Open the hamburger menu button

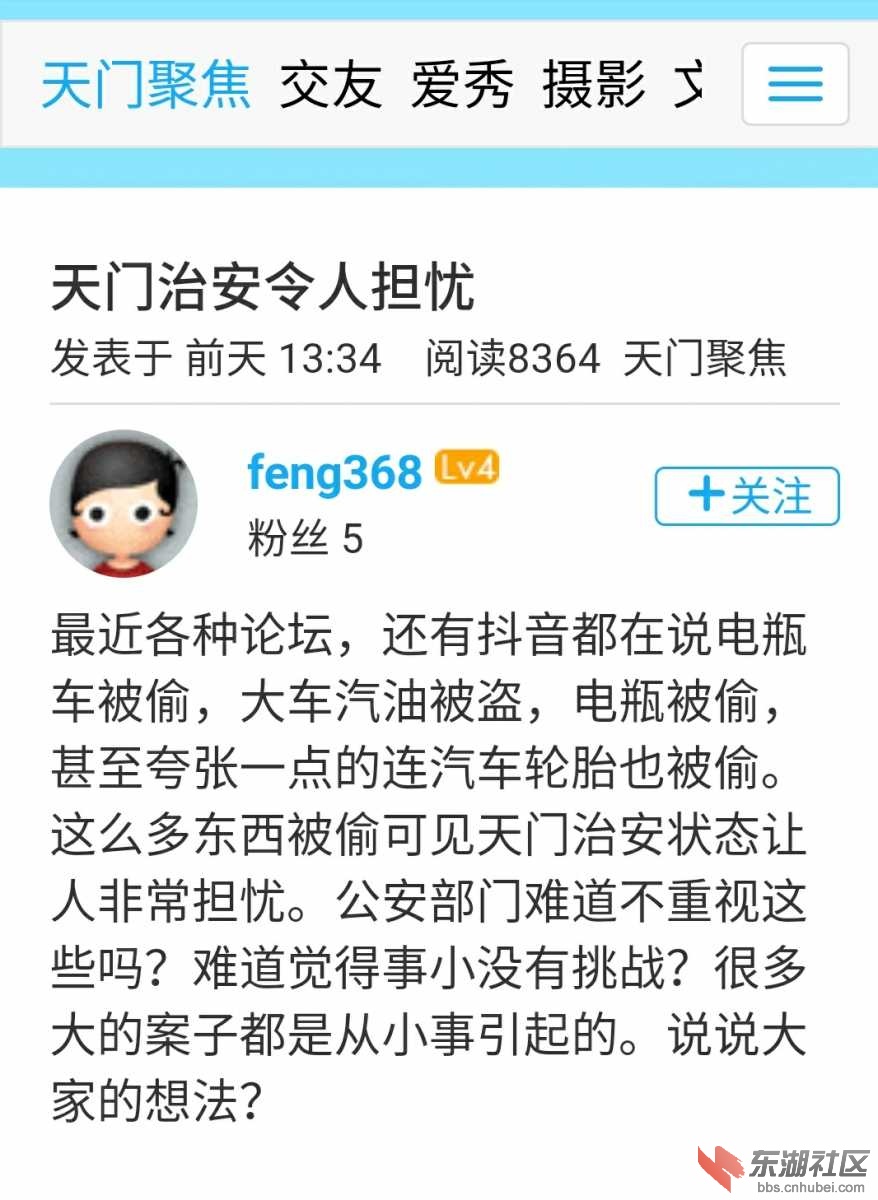point(795,84)
